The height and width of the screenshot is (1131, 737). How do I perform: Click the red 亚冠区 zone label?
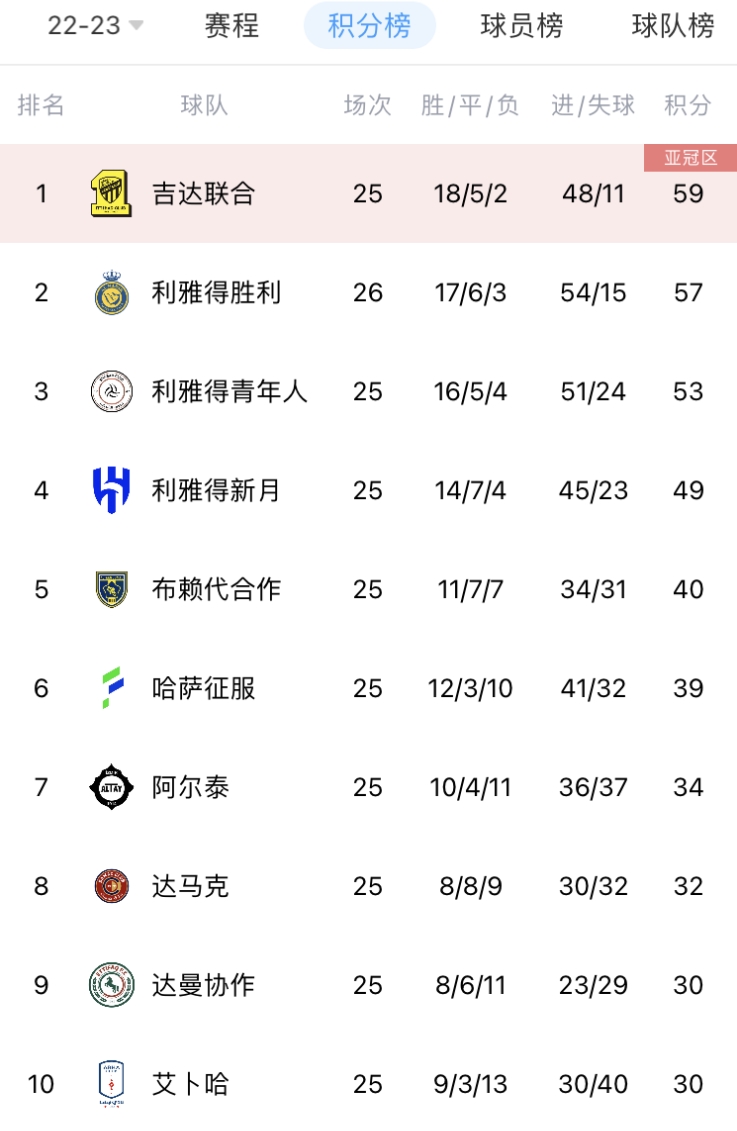coord(690,157)
